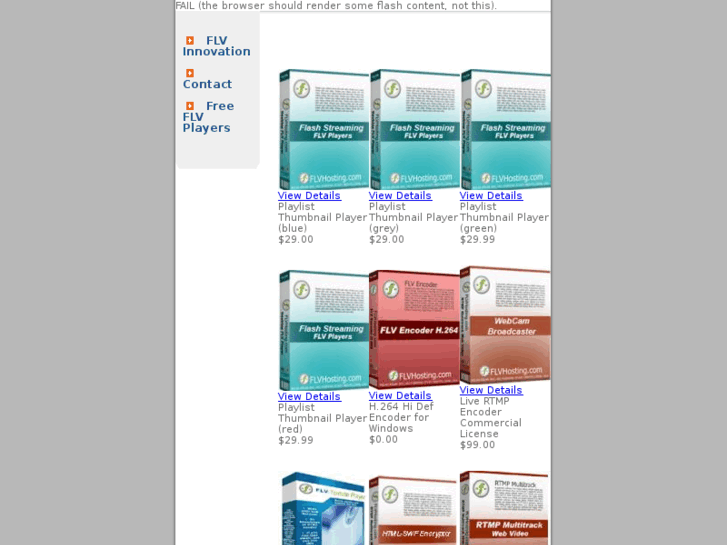The height and width of the screenshot is (545, 727).
Task: Open the blue Playlist Thumbnail Player product image
Action: click(323, 128)
